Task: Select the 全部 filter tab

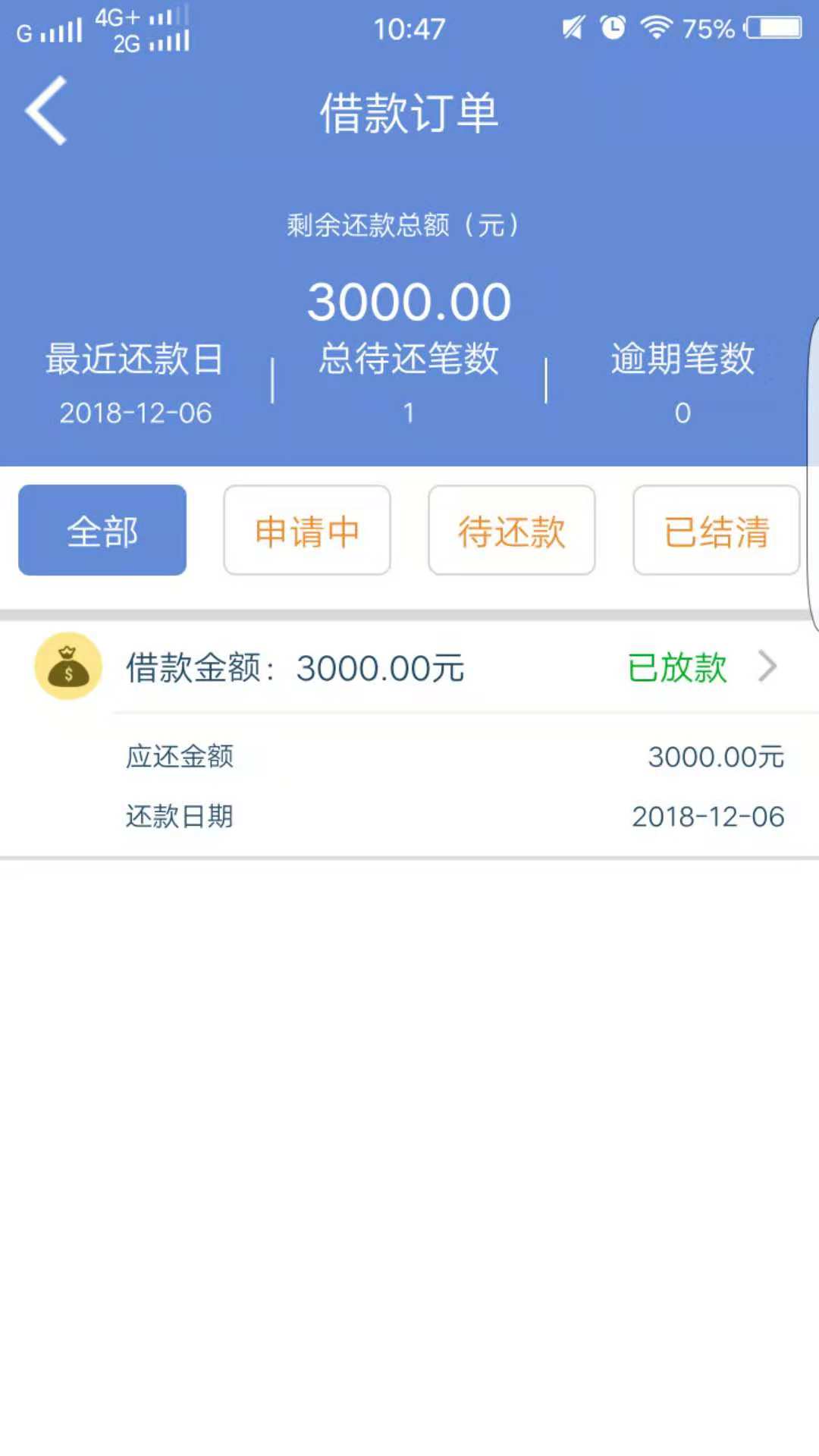Action: (102, 530)
